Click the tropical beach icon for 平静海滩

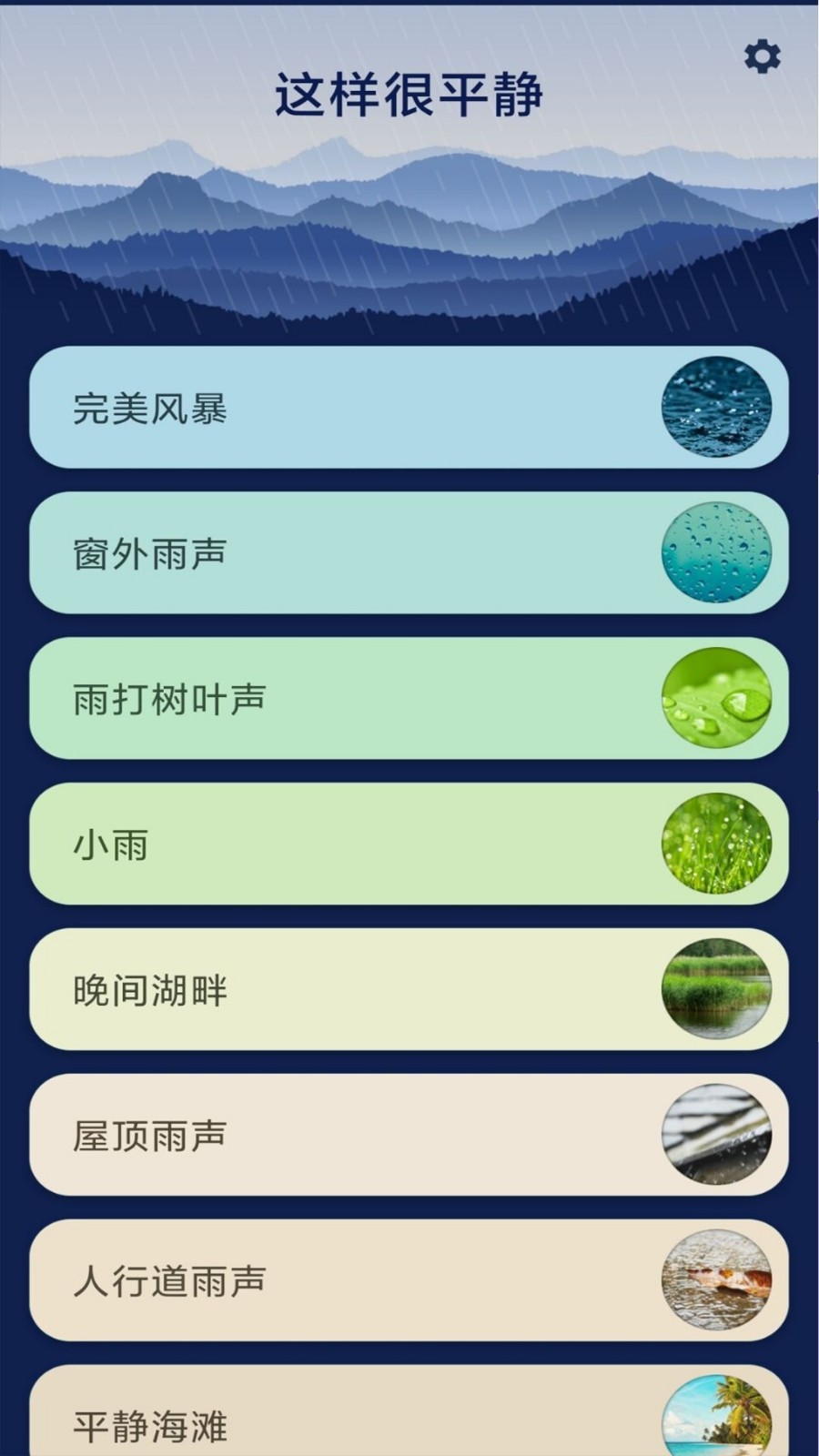[x=719, y=1420]
